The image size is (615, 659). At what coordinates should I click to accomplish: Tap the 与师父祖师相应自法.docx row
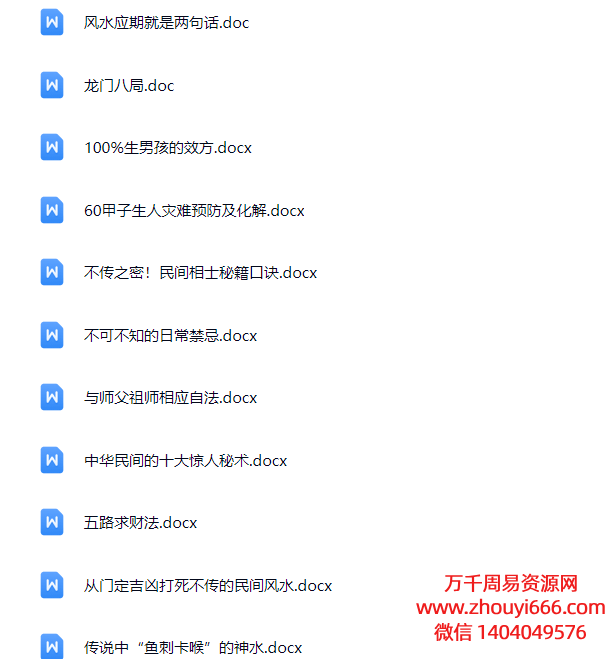[170, 398]
